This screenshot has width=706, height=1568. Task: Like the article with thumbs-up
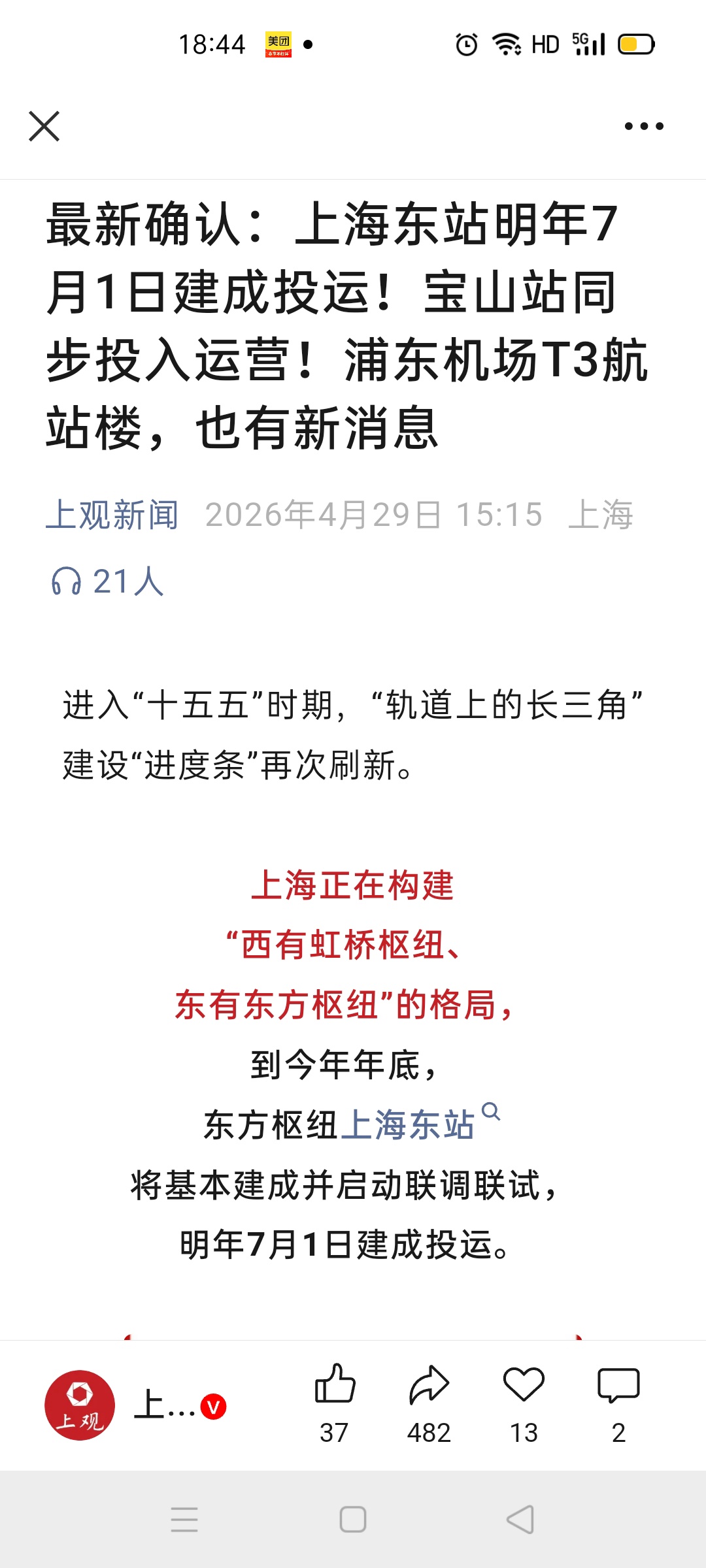335,1384
